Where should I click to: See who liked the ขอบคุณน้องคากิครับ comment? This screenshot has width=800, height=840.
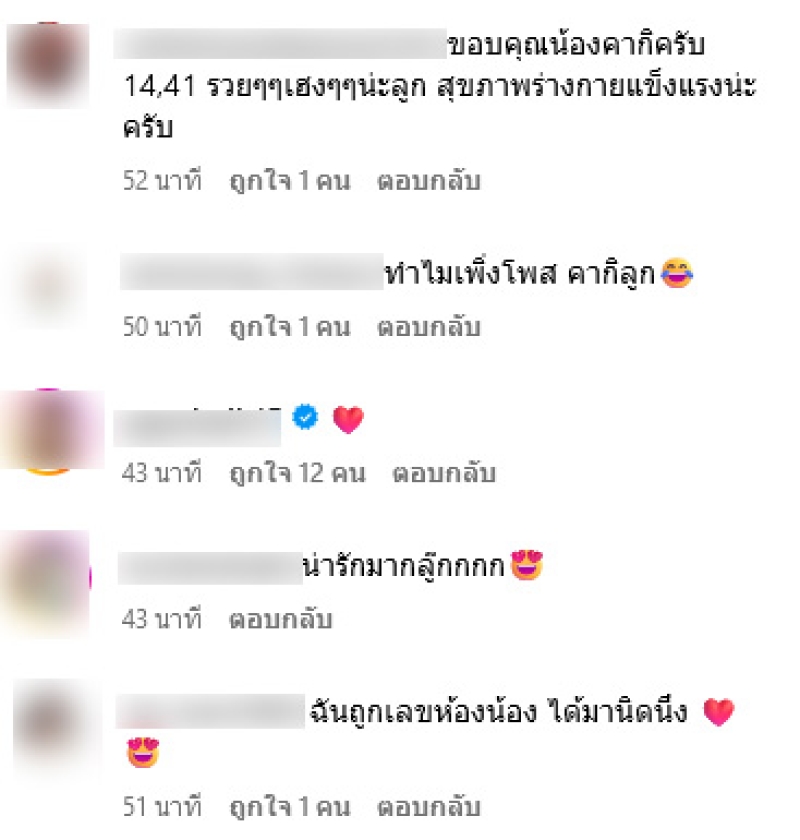pyautogui.click(x=289, y=181)
